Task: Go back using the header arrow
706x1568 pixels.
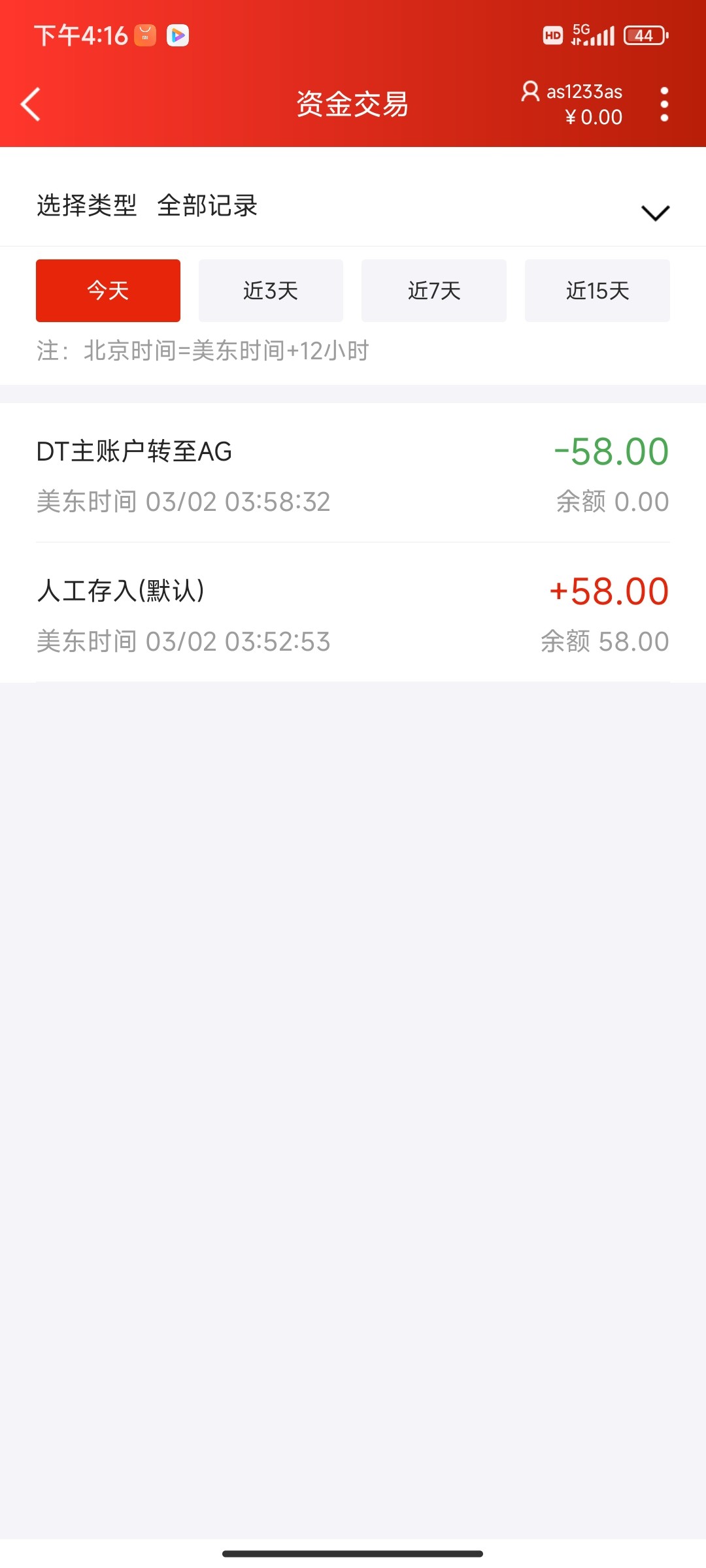Action: pyautogui.click(x=31, y=105)
